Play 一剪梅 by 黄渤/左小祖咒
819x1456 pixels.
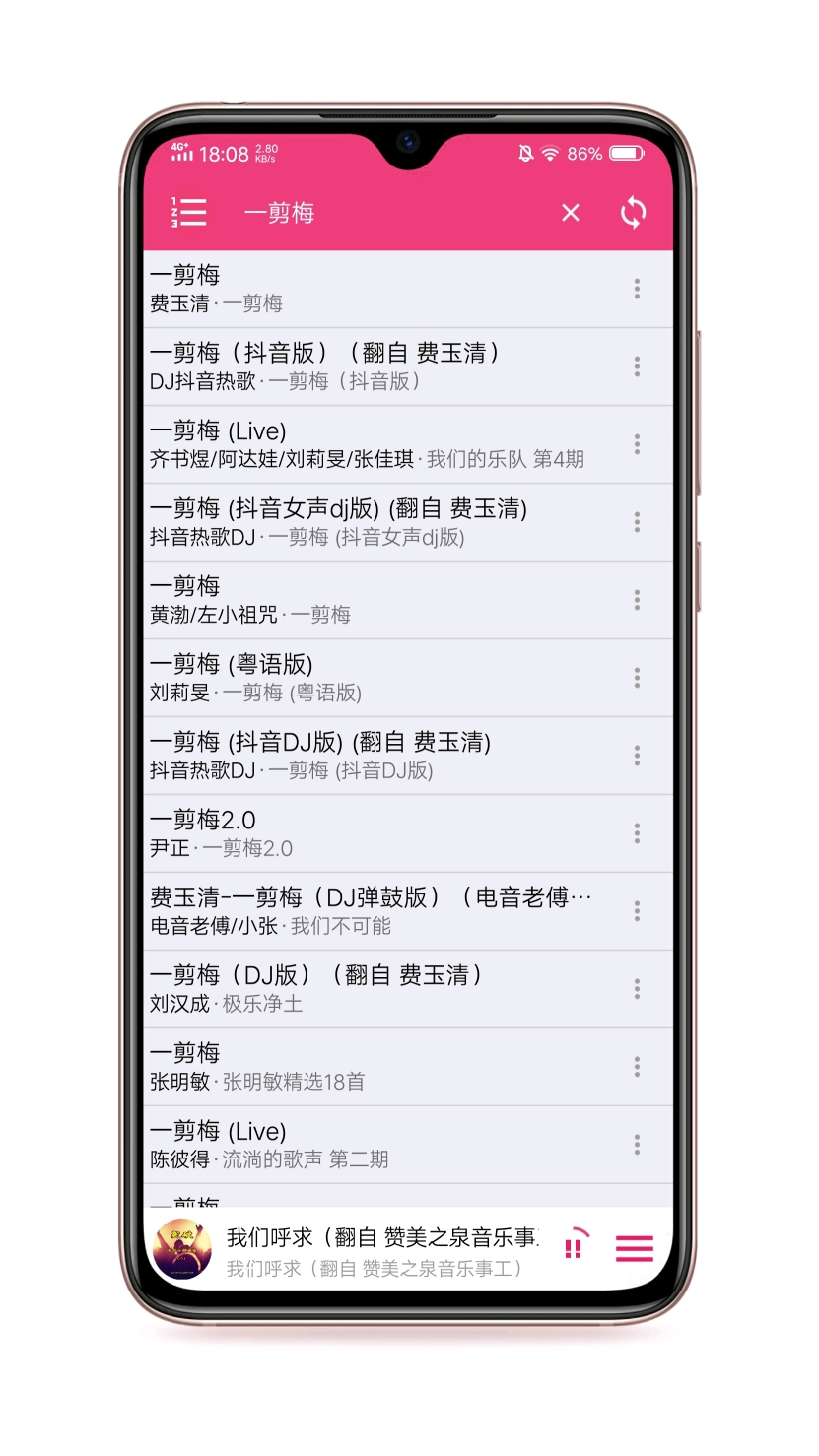[375, 600]
